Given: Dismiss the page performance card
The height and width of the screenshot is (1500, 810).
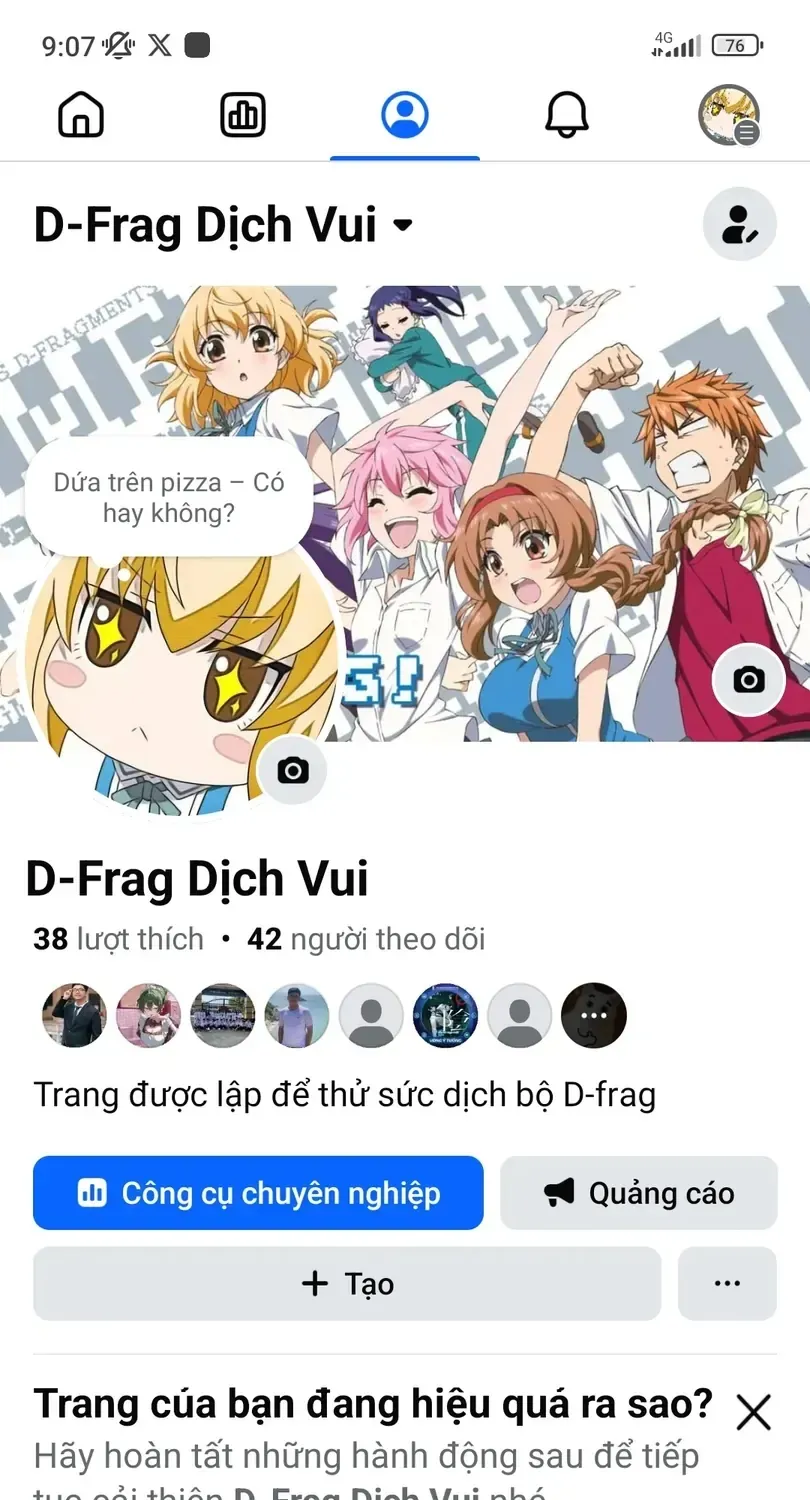Looking at the screenshot, I should (x=753, y=1412).
